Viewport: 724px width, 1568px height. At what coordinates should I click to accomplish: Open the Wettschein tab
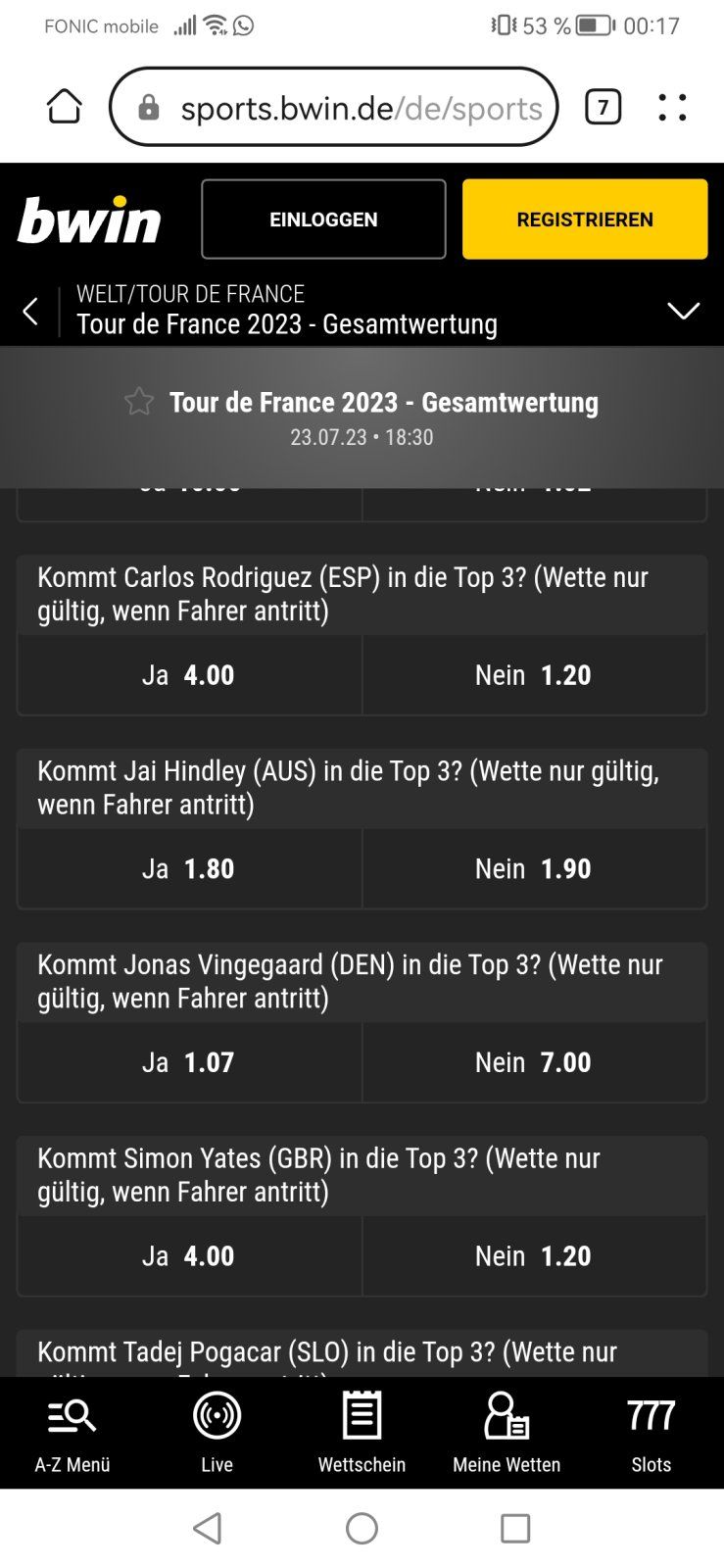[362, 1433]
